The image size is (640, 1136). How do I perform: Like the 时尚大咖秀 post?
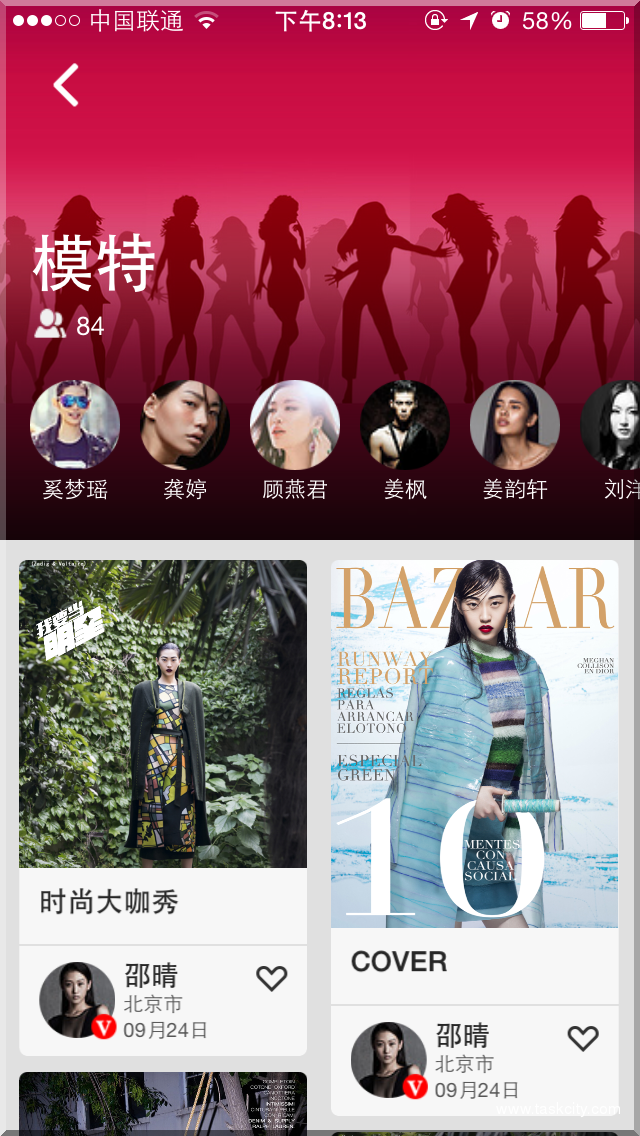272,978
